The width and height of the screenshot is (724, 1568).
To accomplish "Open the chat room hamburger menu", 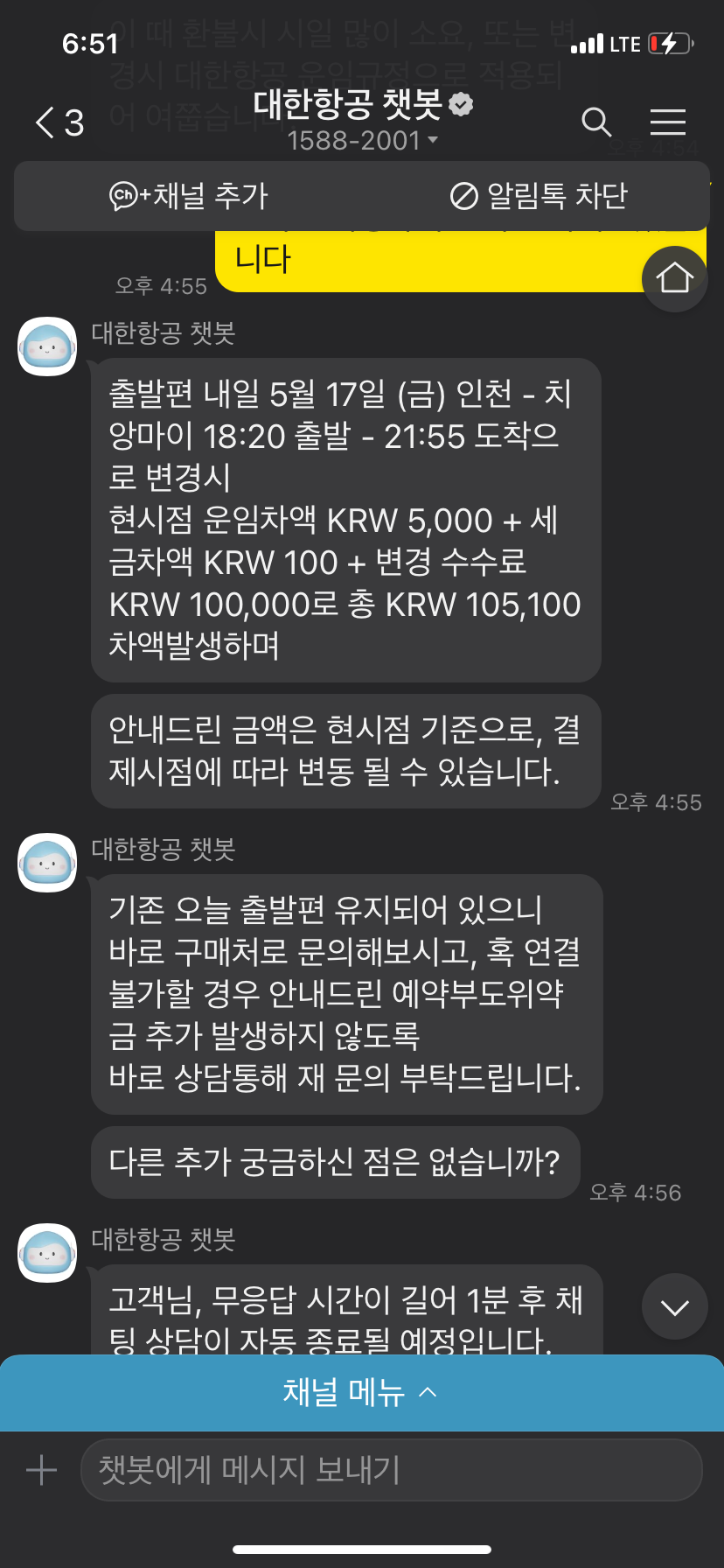I will coord(667,122).
